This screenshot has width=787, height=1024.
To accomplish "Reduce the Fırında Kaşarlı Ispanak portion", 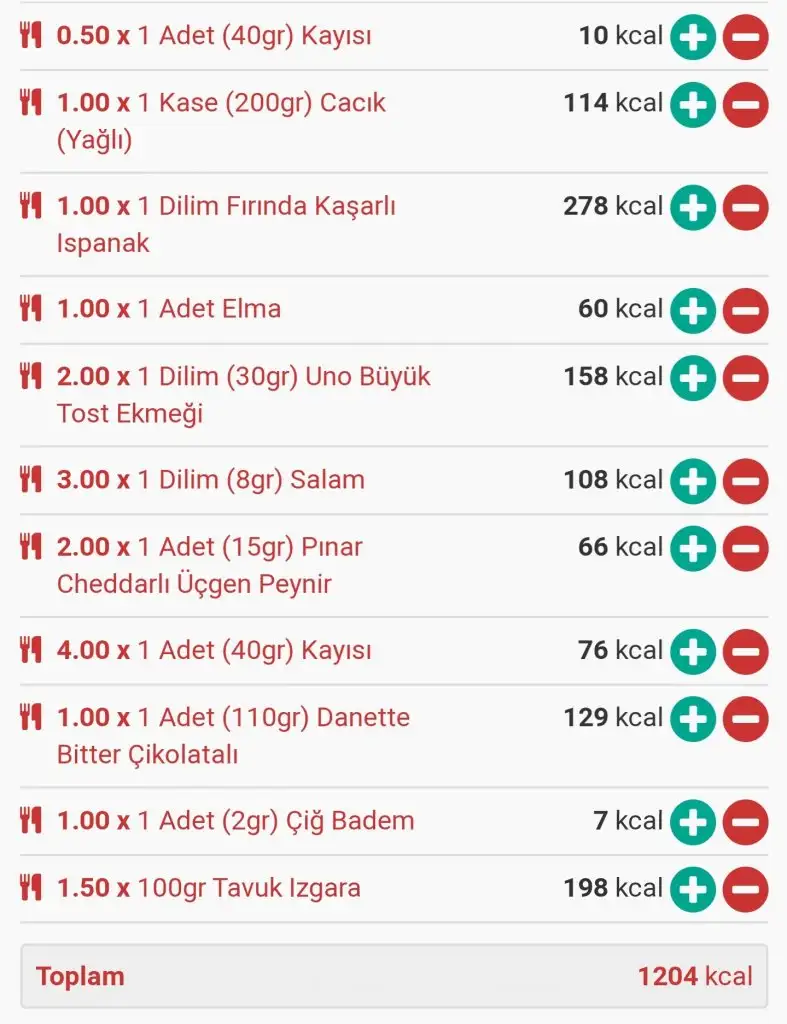I will point(745,208).
